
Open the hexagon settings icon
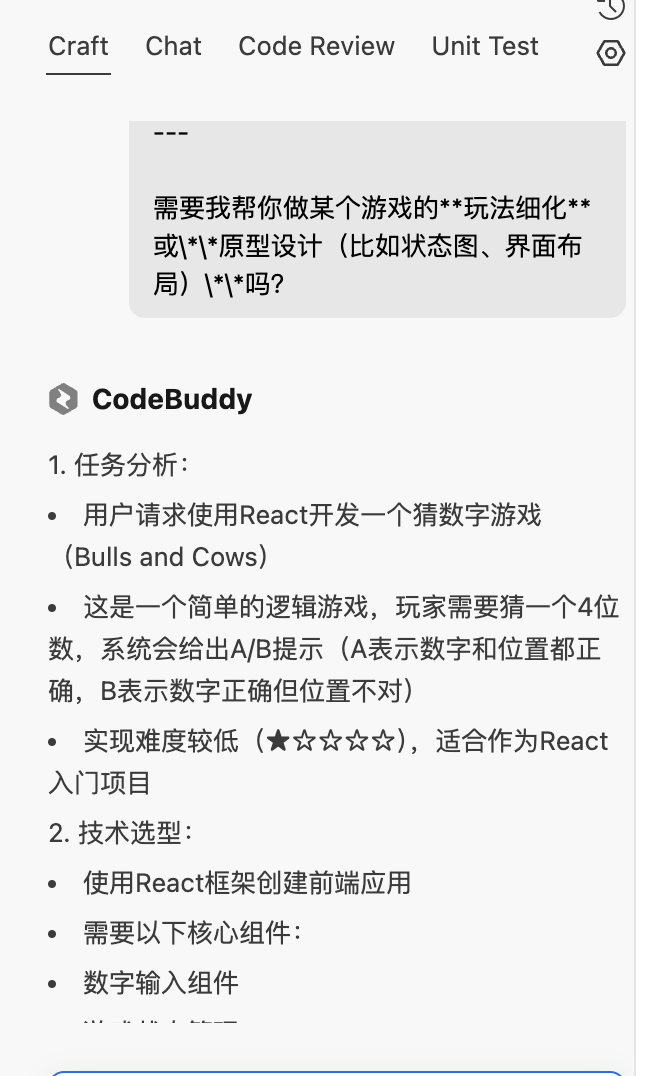(611, 53)
